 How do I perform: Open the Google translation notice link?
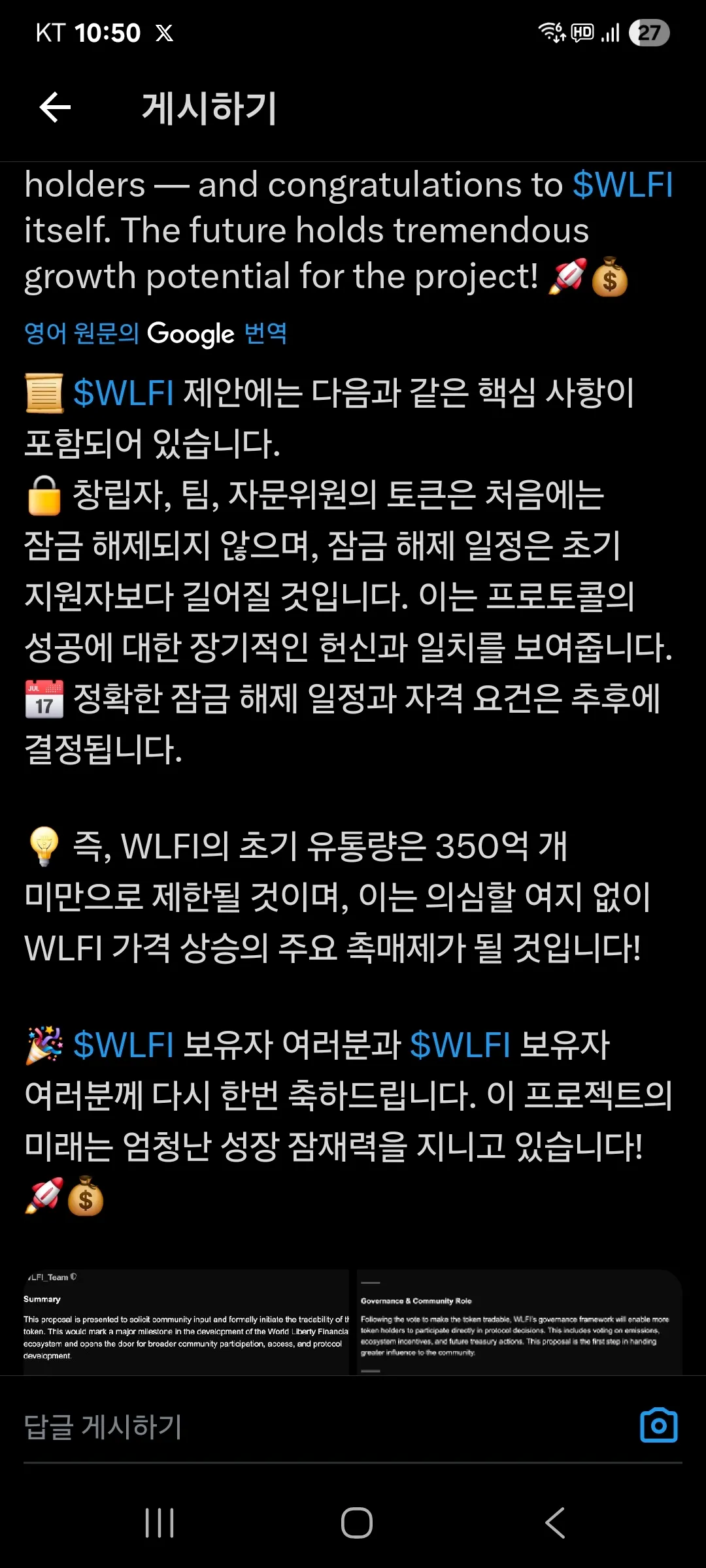pyautogui.click(x=156, y=333)
